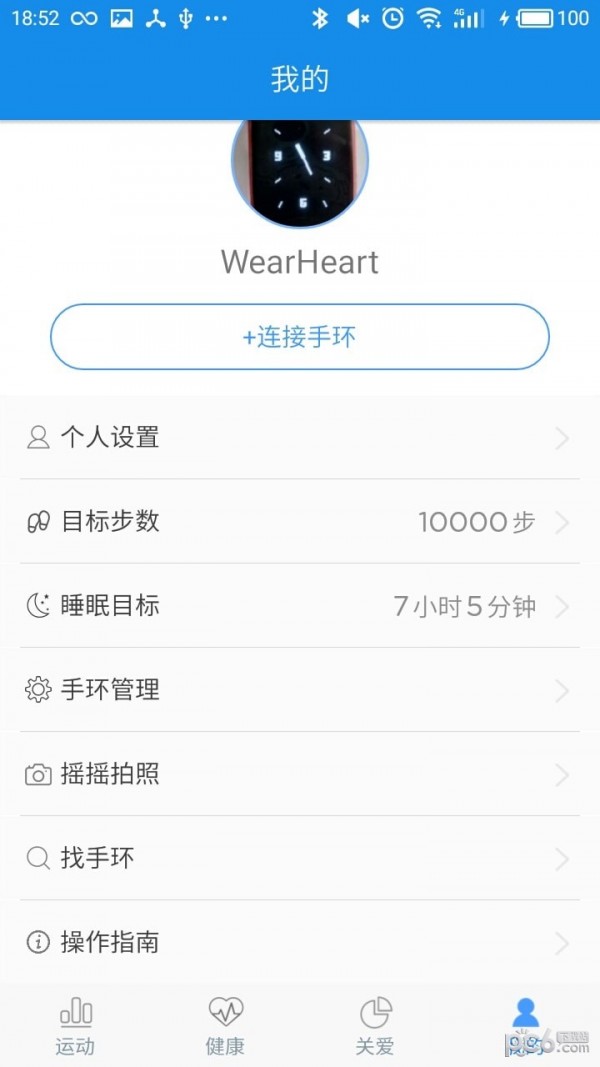Open 找手环 row

coord(300,858)
